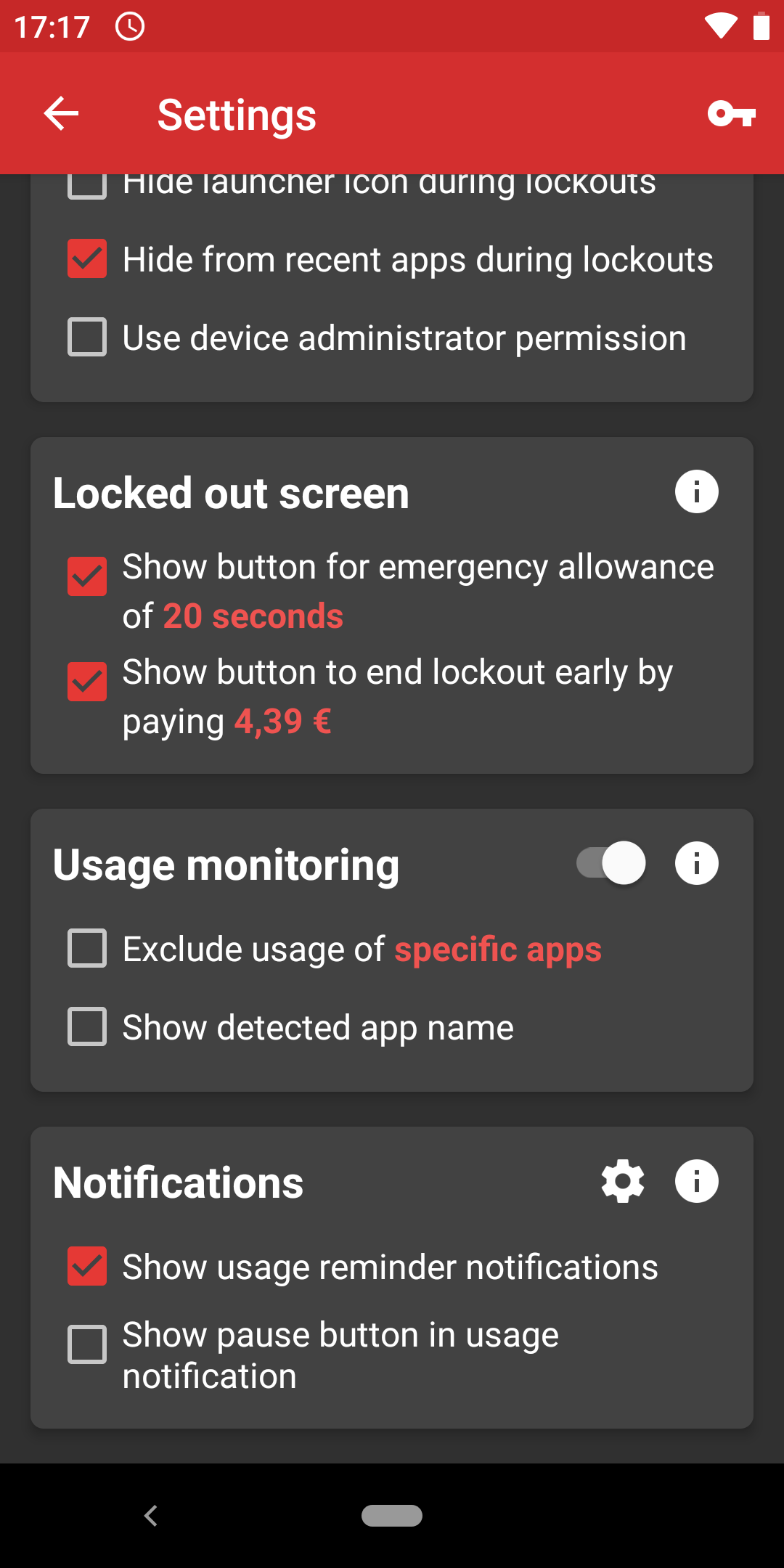This screenshot has width=784, height=1568.
Task: Go back using the app bar arrow
Action: 61,114
